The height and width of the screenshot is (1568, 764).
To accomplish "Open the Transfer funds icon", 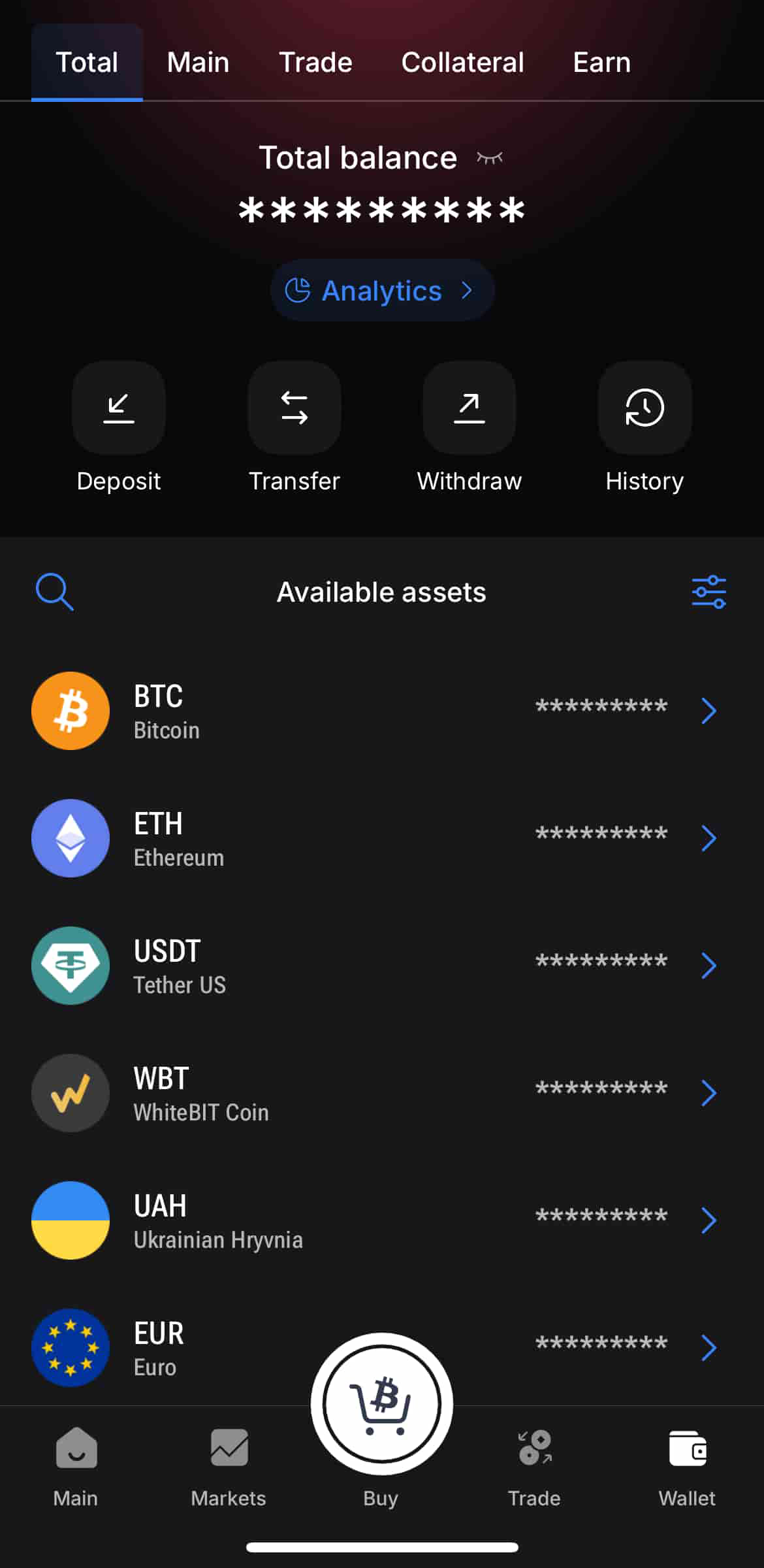I will coord(294,408).
